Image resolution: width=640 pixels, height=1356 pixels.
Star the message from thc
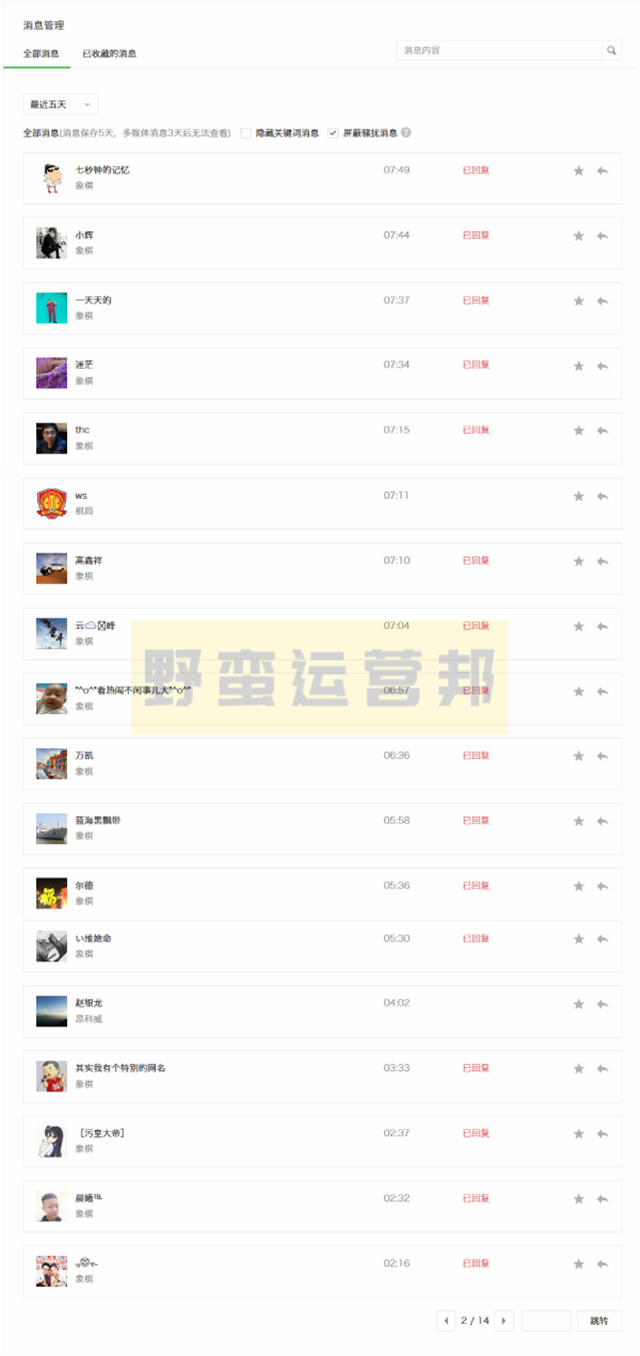578,431
